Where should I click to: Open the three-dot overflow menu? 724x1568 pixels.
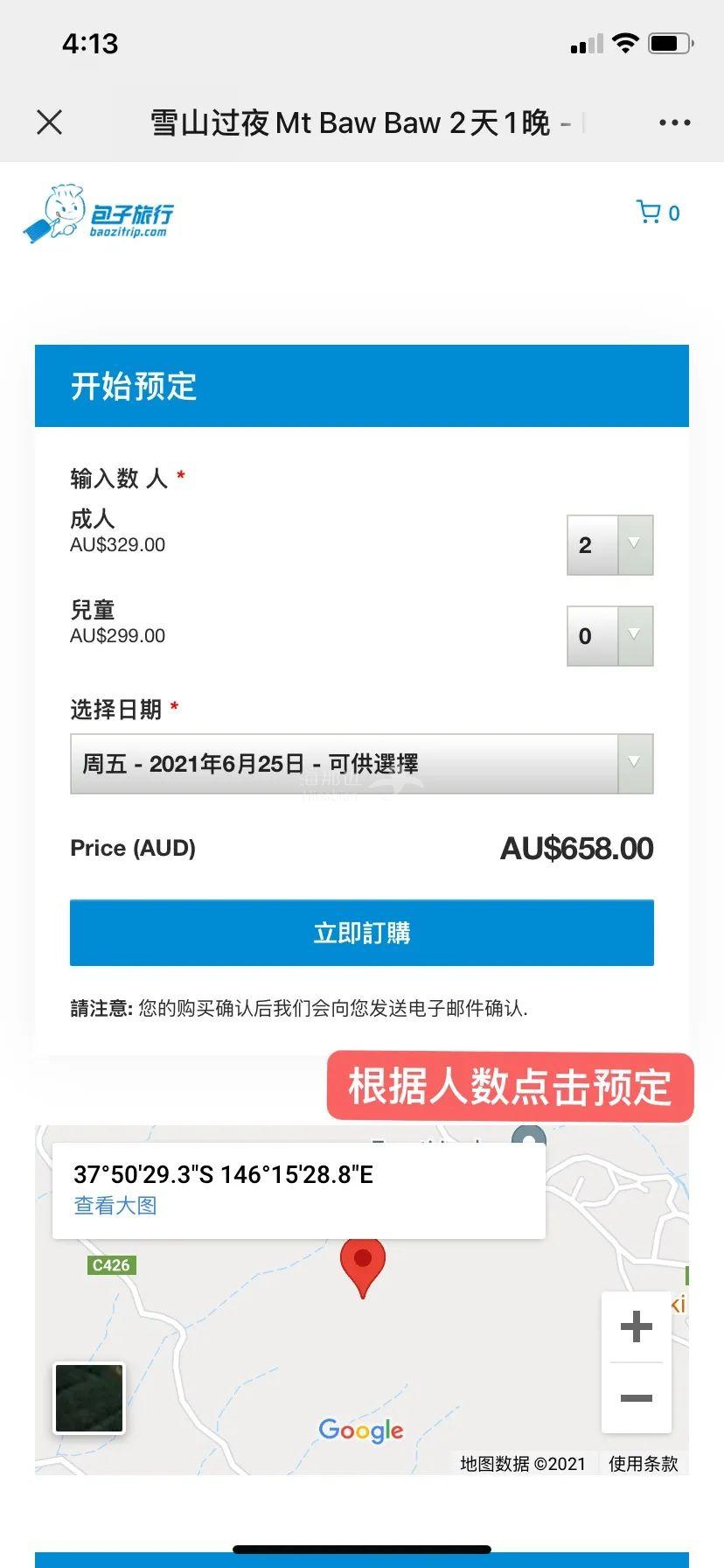point(674,122)
